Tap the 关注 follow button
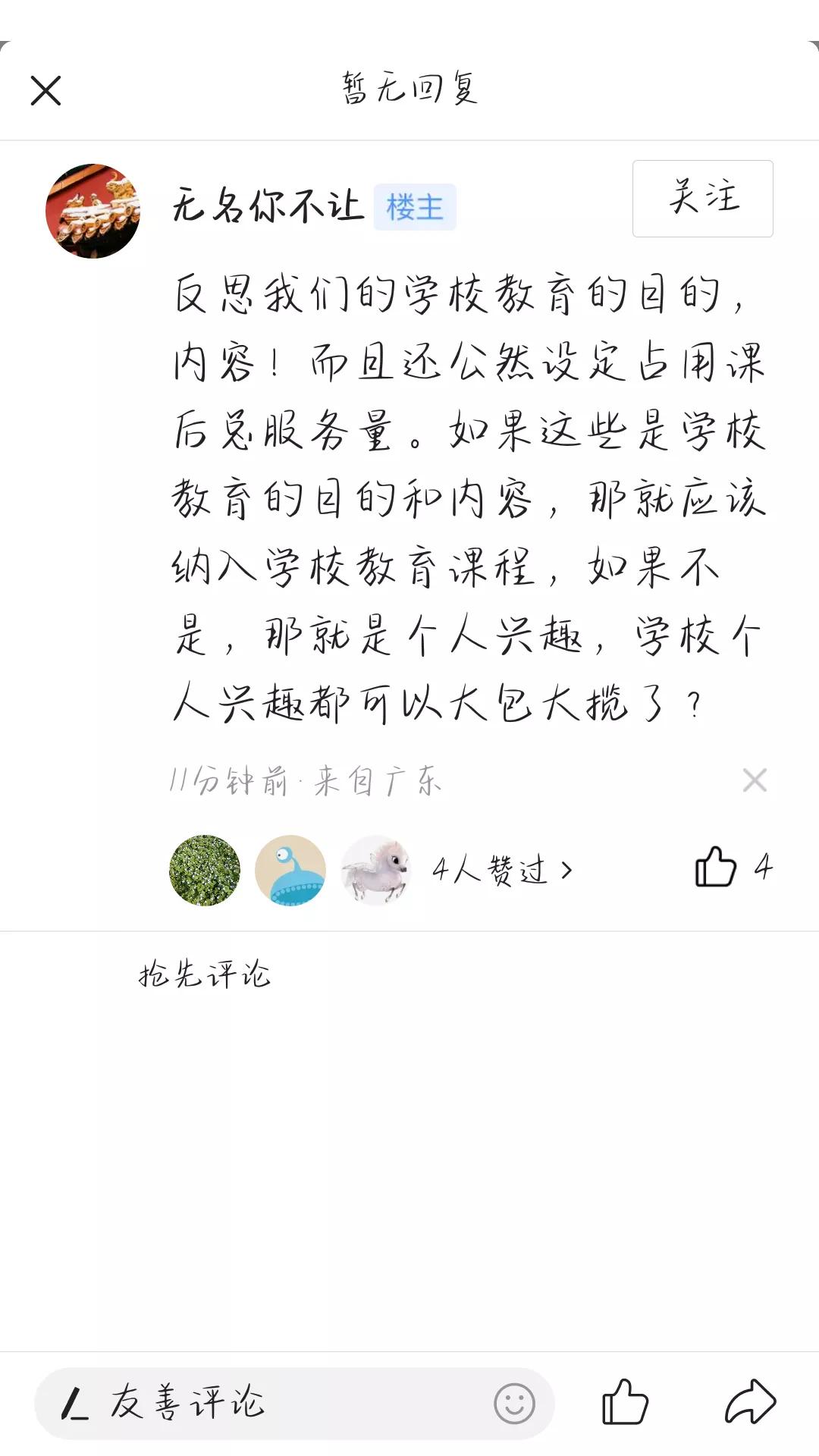Viewport: 819px width, 1456px height. (x=701, y=199)
